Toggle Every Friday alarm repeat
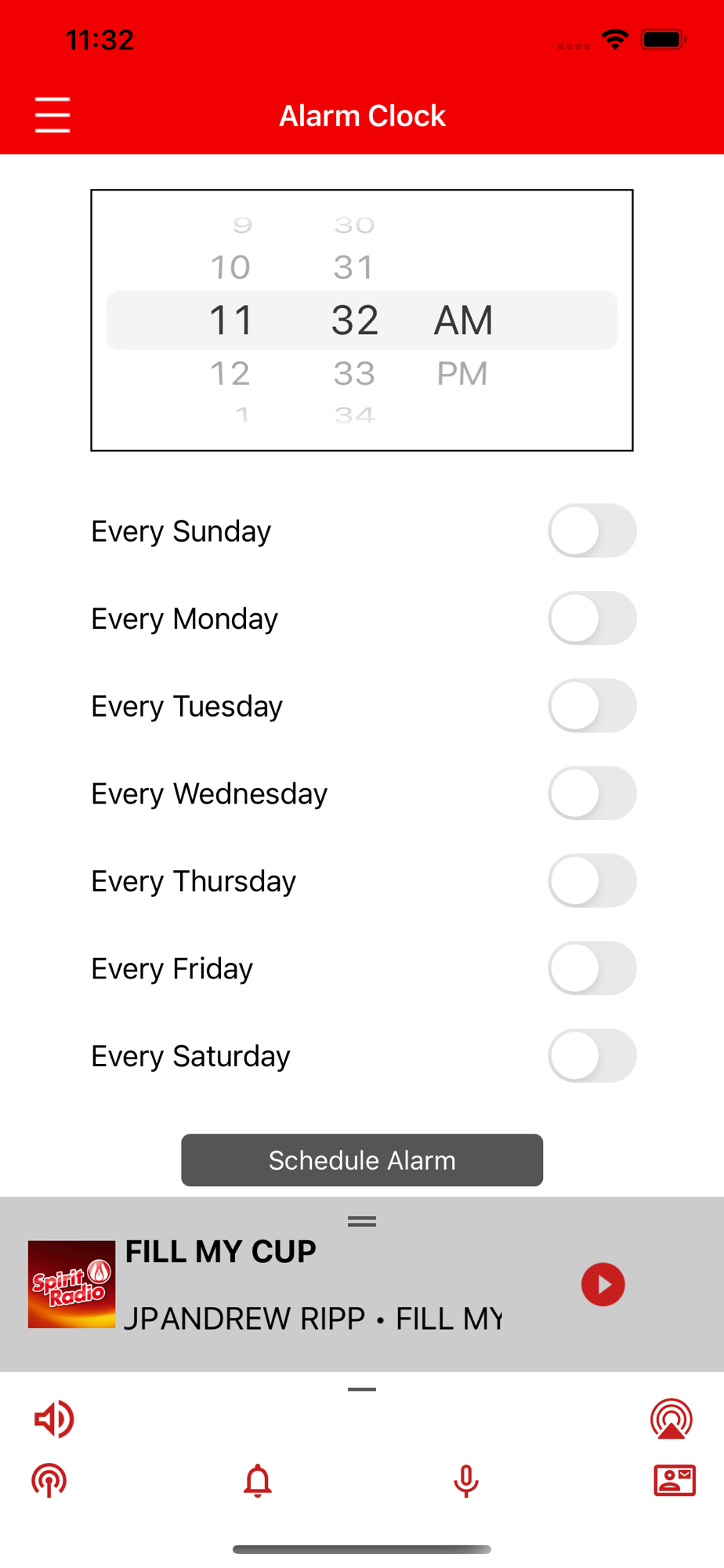724x1568 pixels. [592, 968]
